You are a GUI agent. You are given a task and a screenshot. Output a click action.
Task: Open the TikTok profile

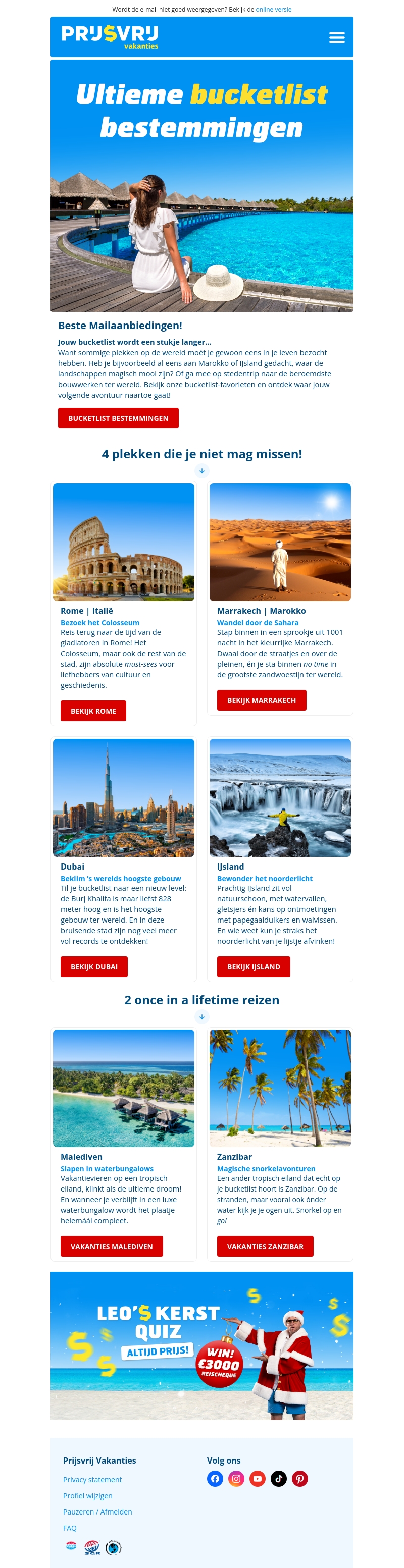point(278,1479)
